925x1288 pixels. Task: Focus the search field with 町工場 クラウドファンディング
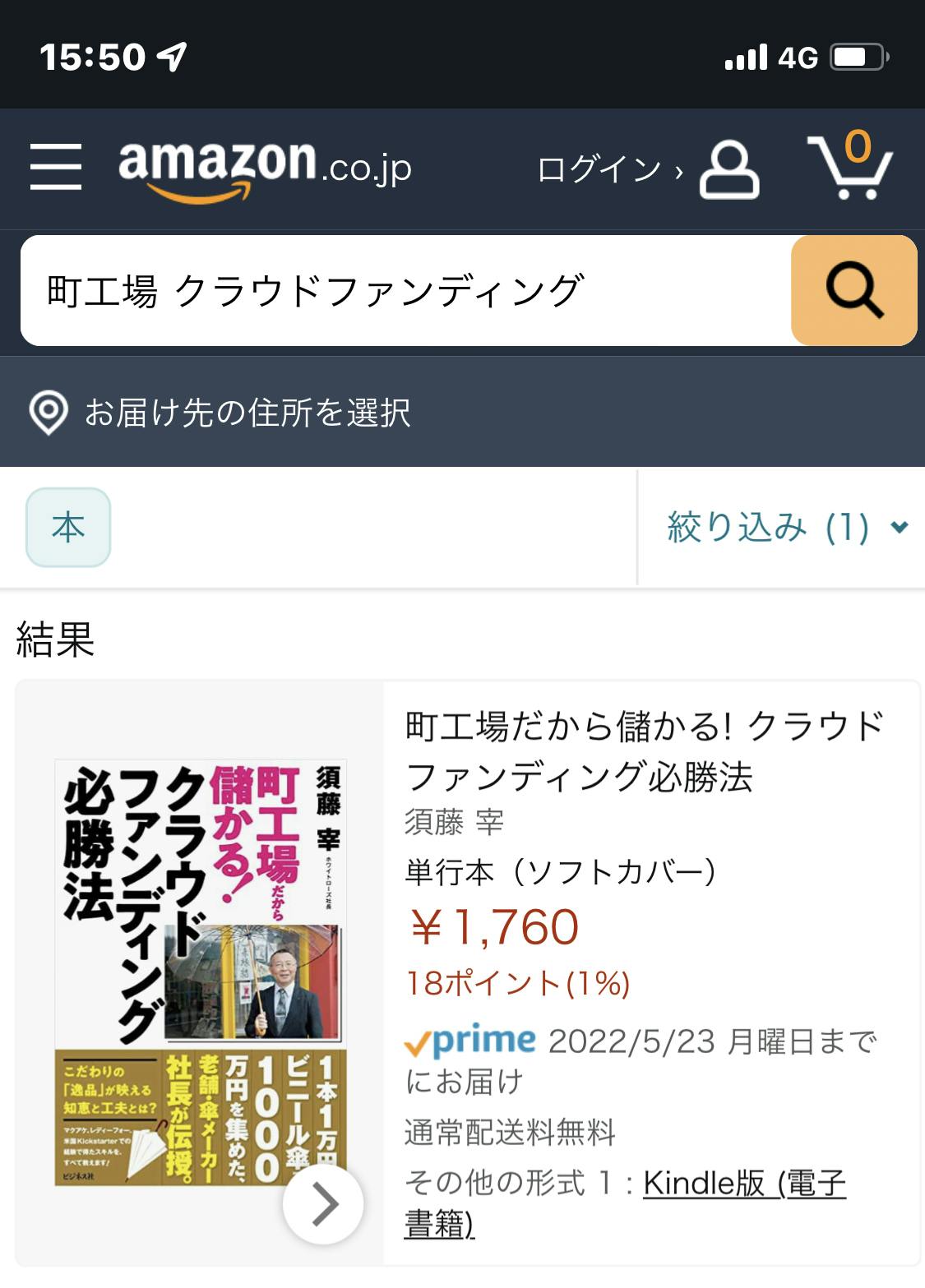click(x=403, y=291)
